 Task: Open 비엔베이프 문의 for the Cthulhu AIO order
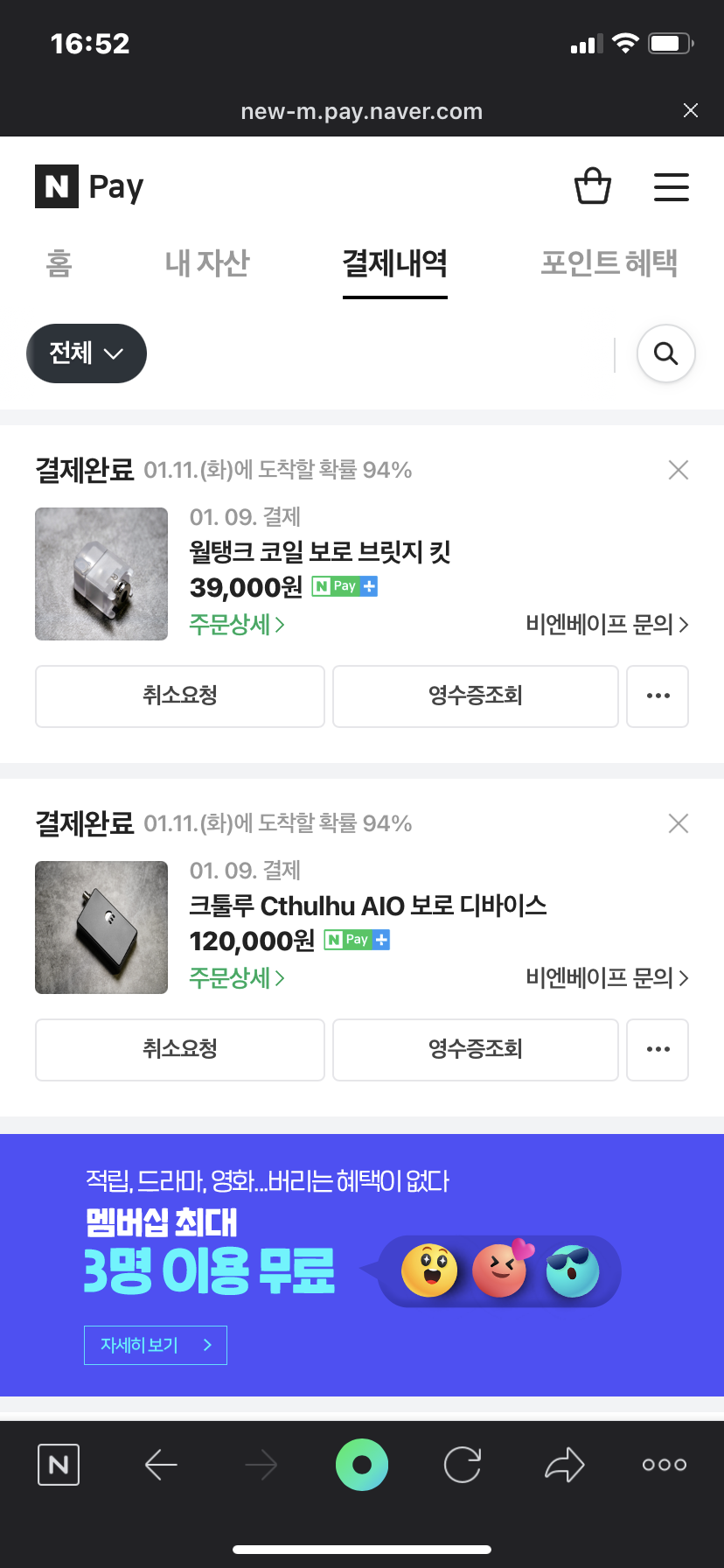[607, 977]
